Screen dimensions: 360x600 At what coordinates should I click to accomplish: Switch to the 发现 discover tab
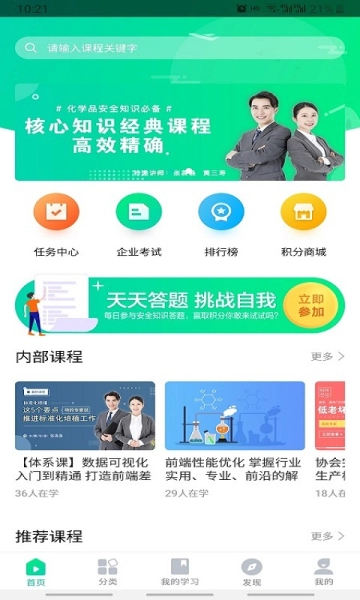point(252,572)
